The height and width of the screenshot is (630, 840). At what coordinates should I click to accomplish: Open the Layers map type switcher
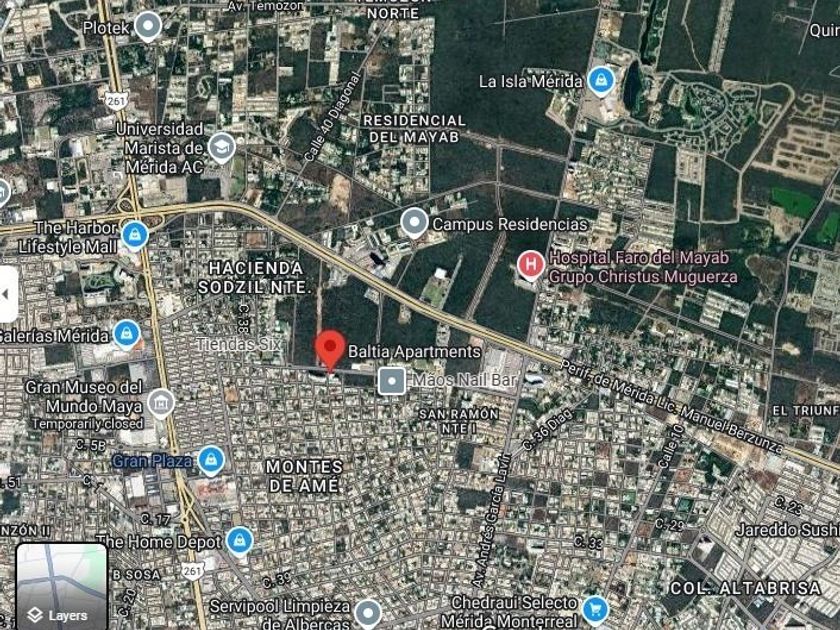pos(62,587)
